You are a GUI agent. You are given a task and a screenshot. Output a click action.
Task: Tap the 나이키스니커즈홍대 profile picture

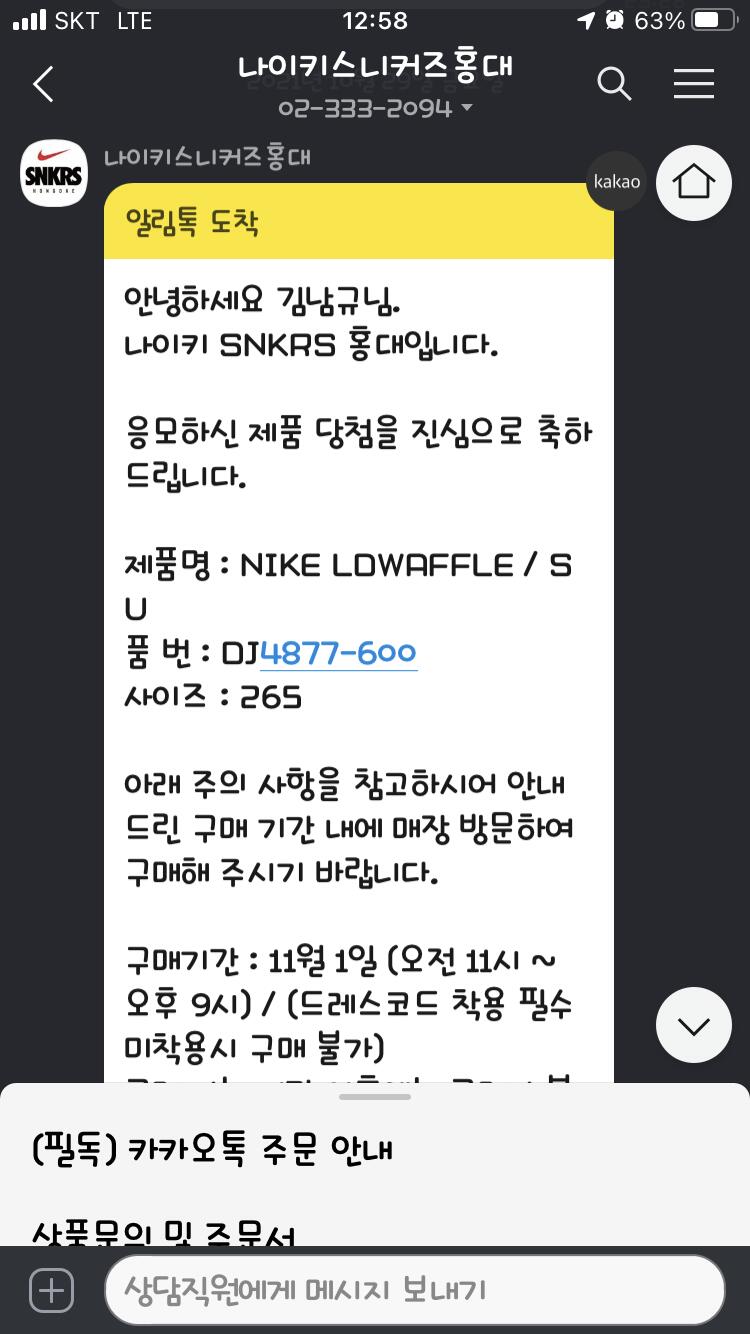click(x=54, y=173)
